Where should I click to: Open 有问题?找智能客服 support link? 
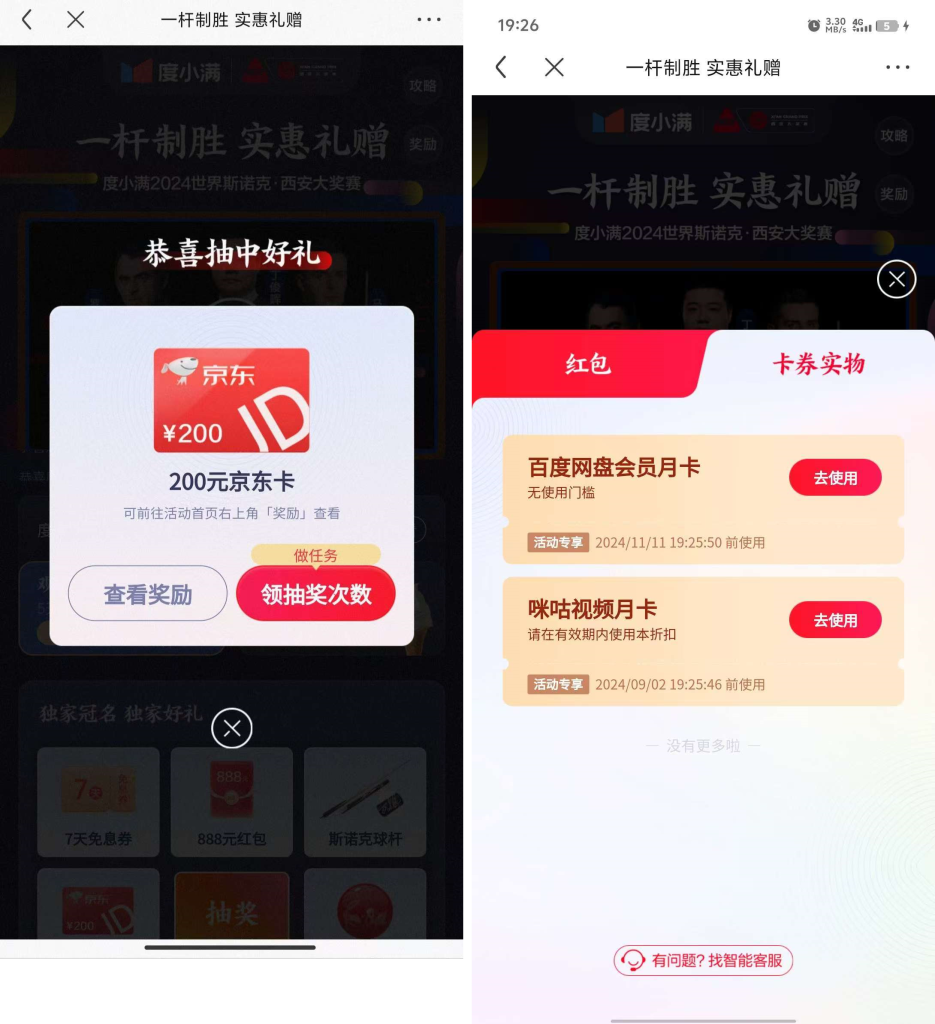pos(703,961)
